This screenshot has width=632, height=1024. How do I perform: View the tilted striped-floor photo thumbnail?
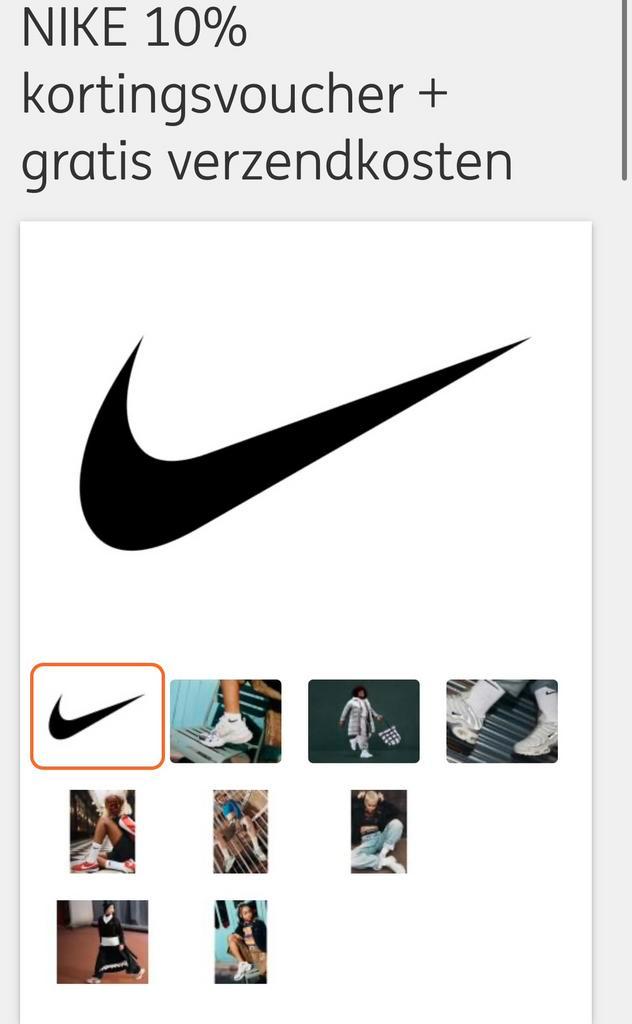click(240, 831)
